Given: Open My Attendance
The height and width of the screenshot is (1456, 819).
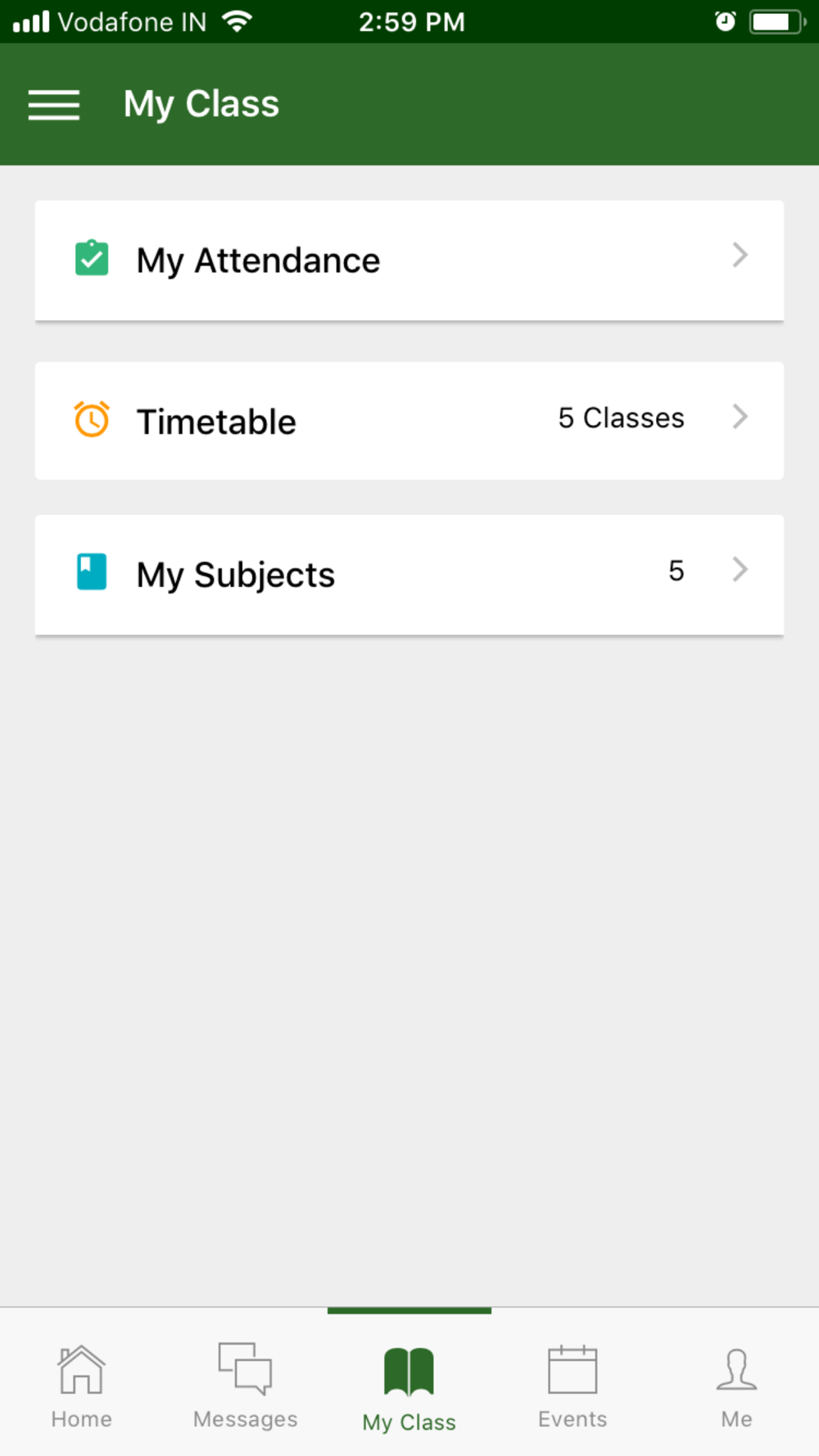Looking at the screenshot, I should 409,260.
